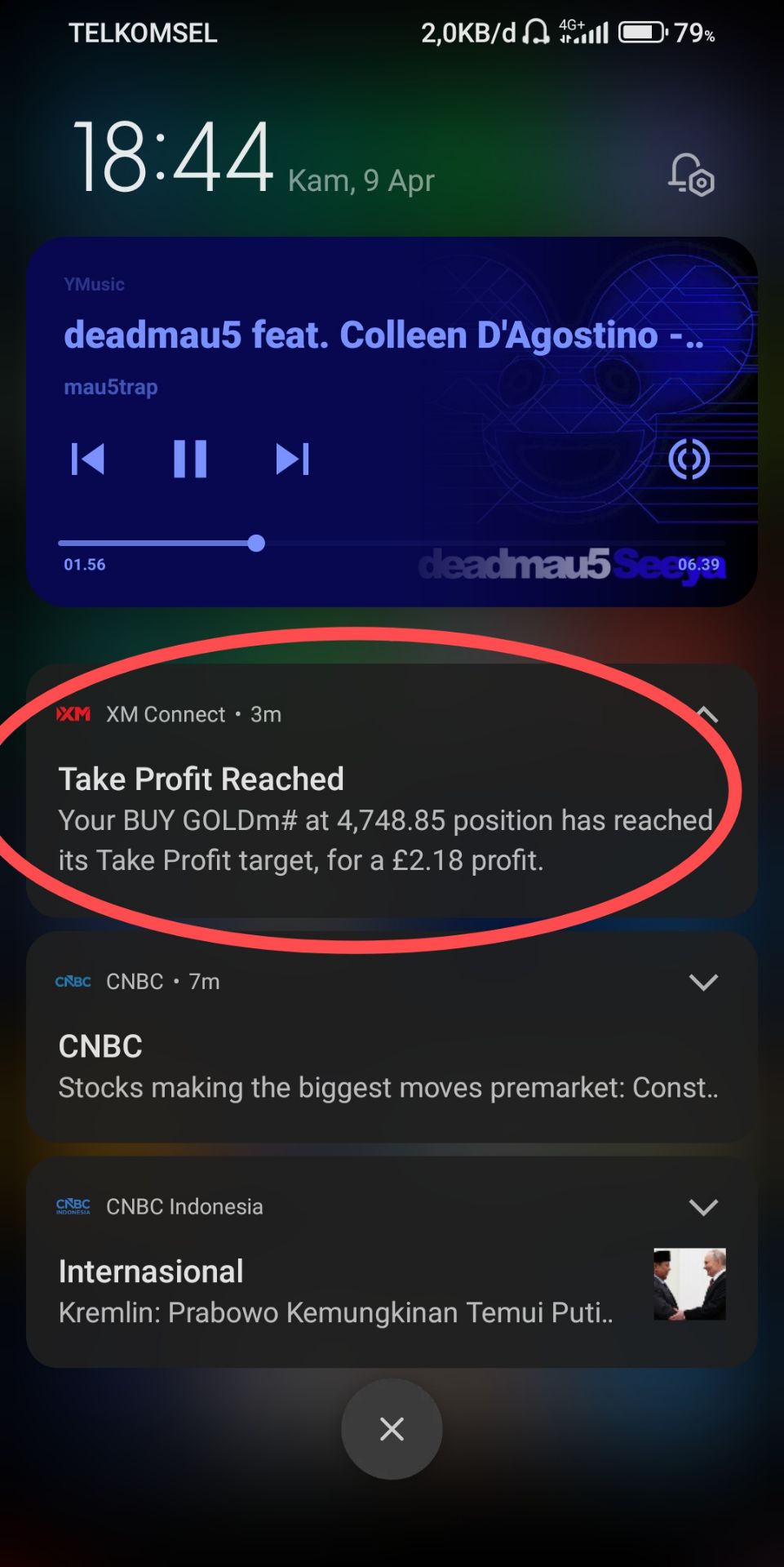Expand the CNBC Indonesia notification

(x=703, y=1207)
